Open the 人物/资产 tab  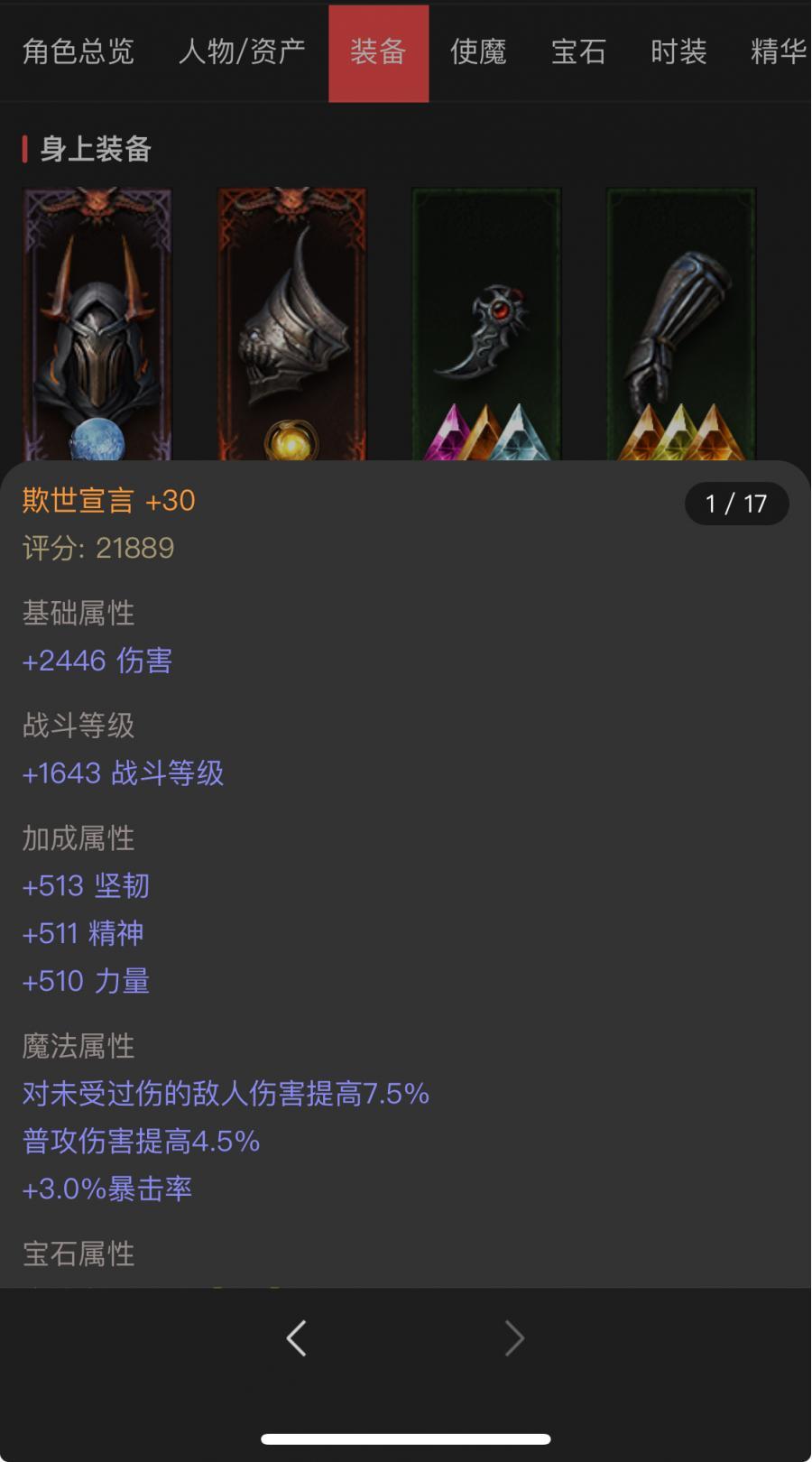coord(242,52)
